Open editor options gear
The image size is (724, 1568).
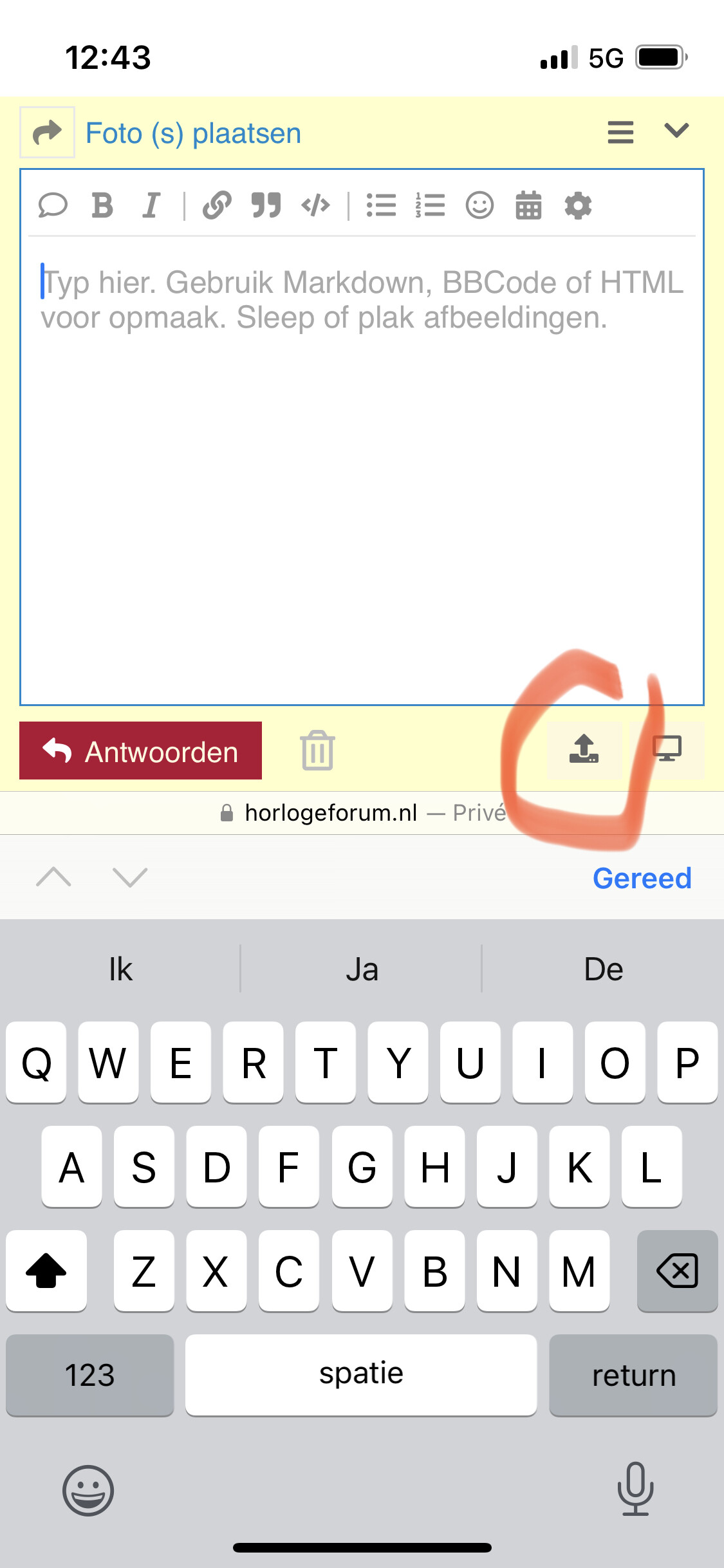(x=578, y=206)
